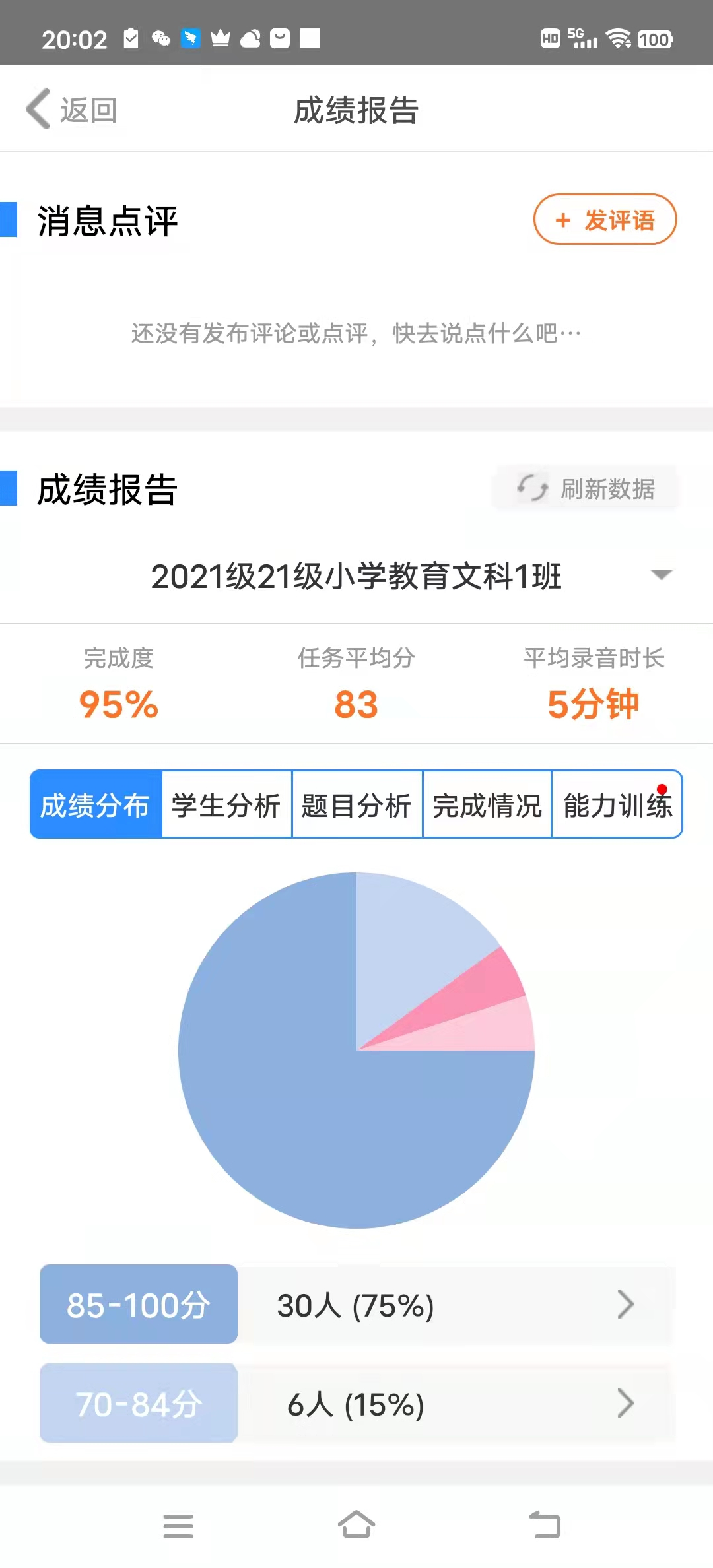Image resolution: width=713 pixels, height=1568 pixels.
Task: View students in the 70-84分 row
Action: coord(356,1404)
